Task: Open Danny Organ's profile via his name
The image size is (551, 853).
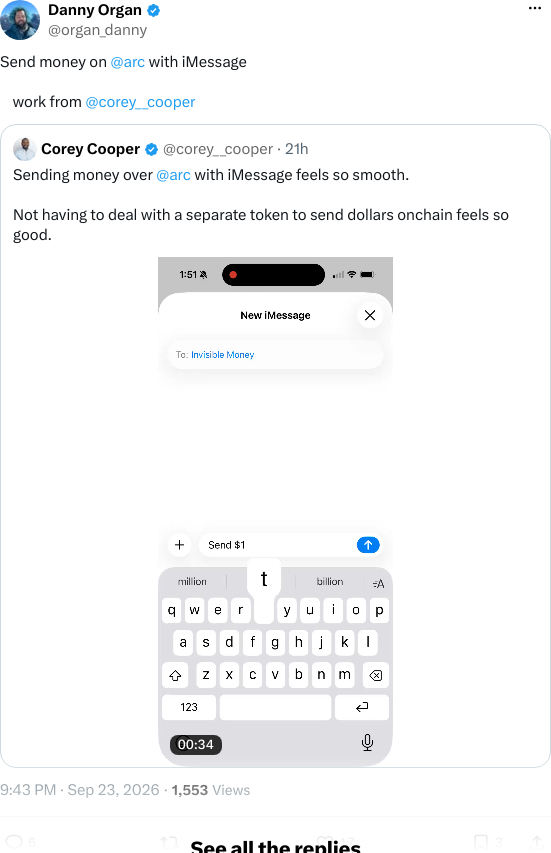Action: (95, 10)
